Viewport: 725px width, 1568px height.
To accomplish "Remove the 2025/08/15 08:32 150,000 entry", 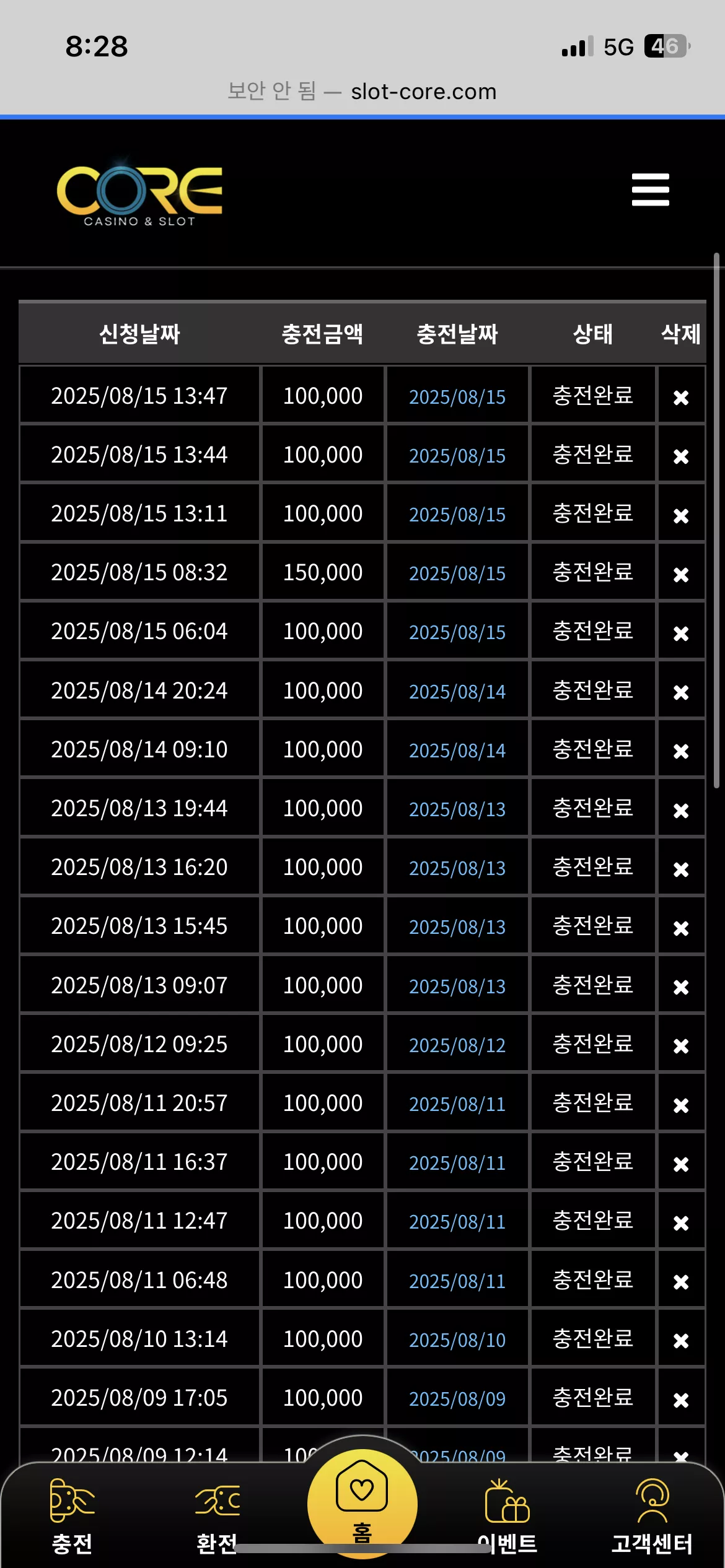I will click(x=681, y=575).
